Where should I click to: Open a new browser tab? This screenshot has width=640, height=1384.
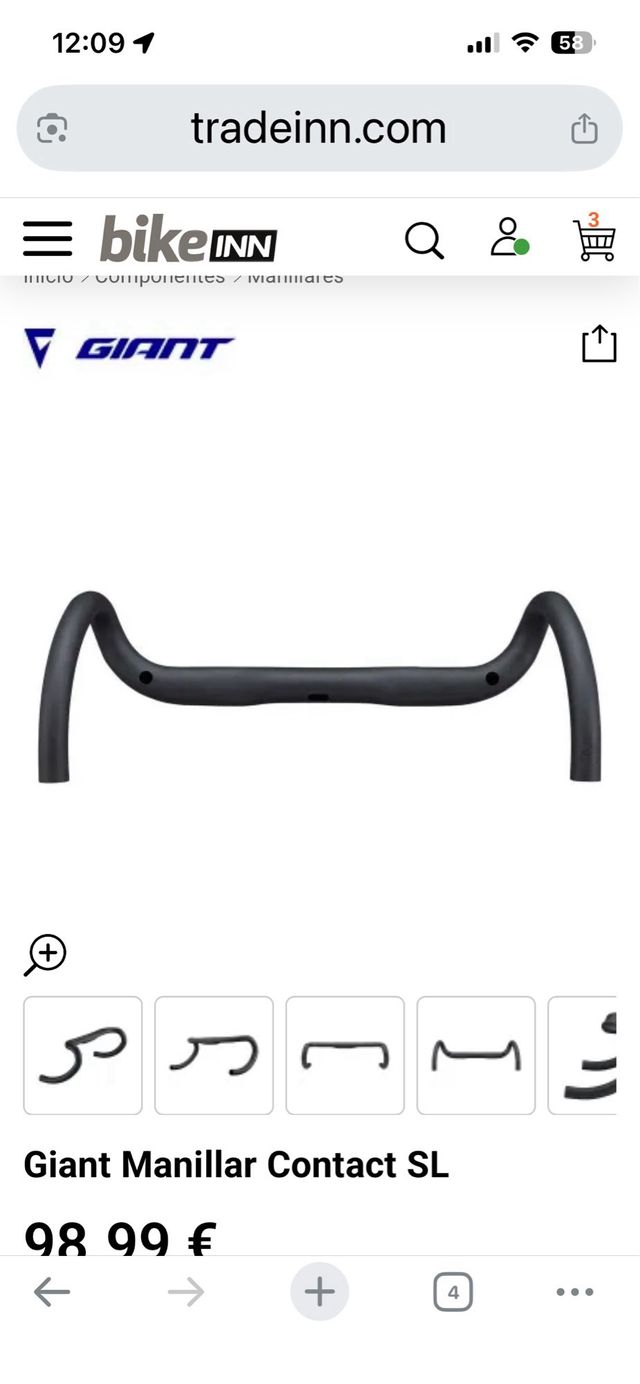[319, 1292]
